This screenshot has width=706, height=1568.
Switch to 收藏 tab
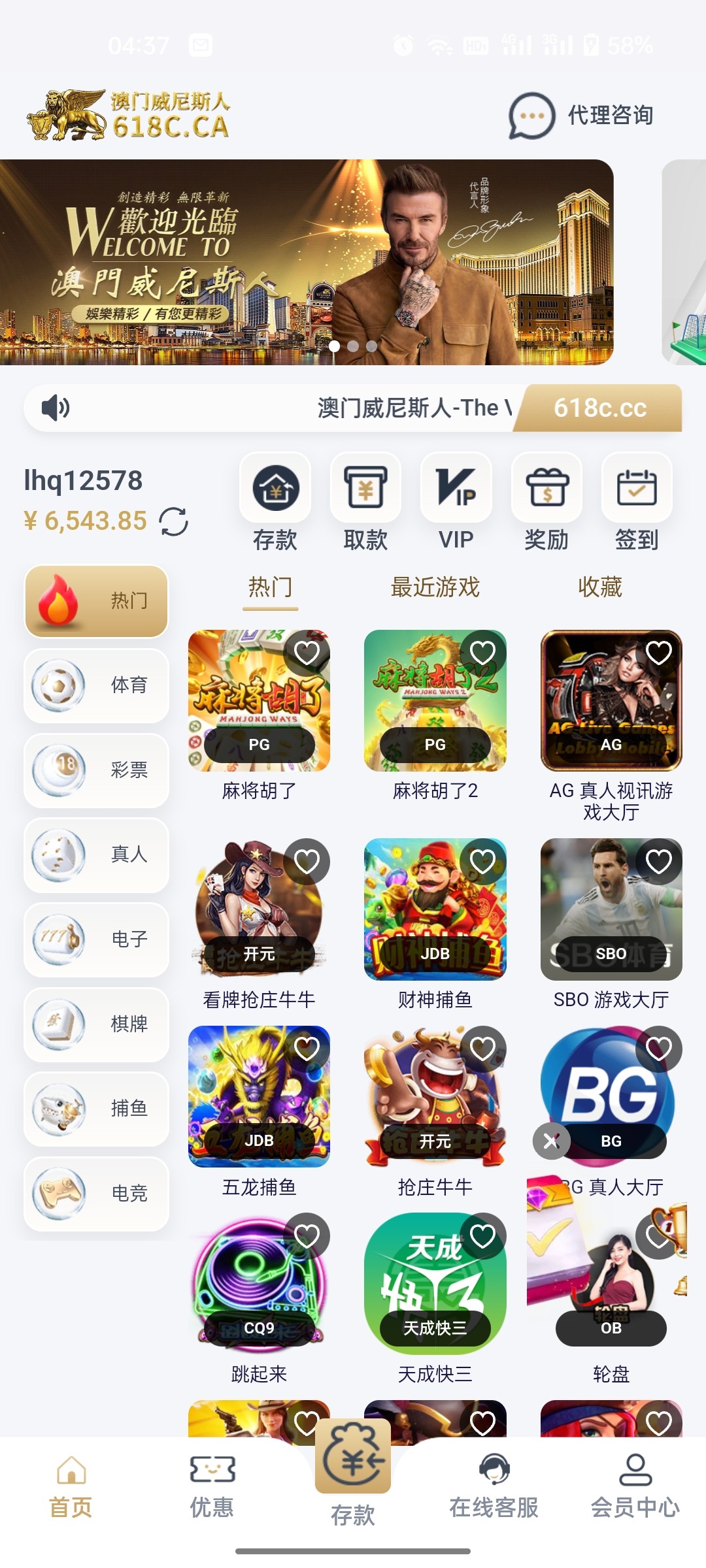tap(599, 587)
